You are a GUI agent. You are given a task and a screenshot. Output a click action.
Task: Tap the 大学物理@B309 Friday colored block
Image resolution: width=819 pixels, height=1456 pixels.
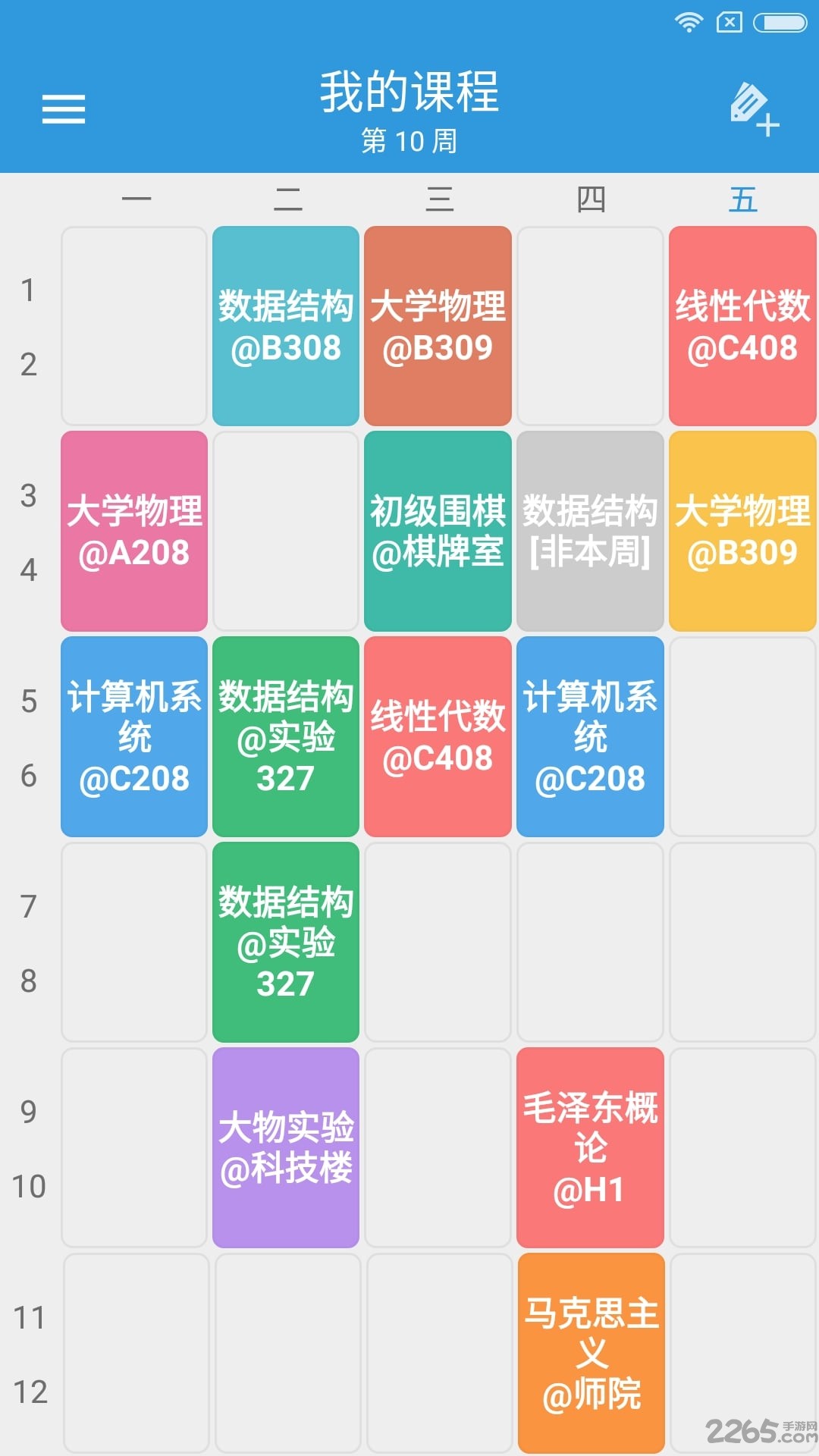743,531
